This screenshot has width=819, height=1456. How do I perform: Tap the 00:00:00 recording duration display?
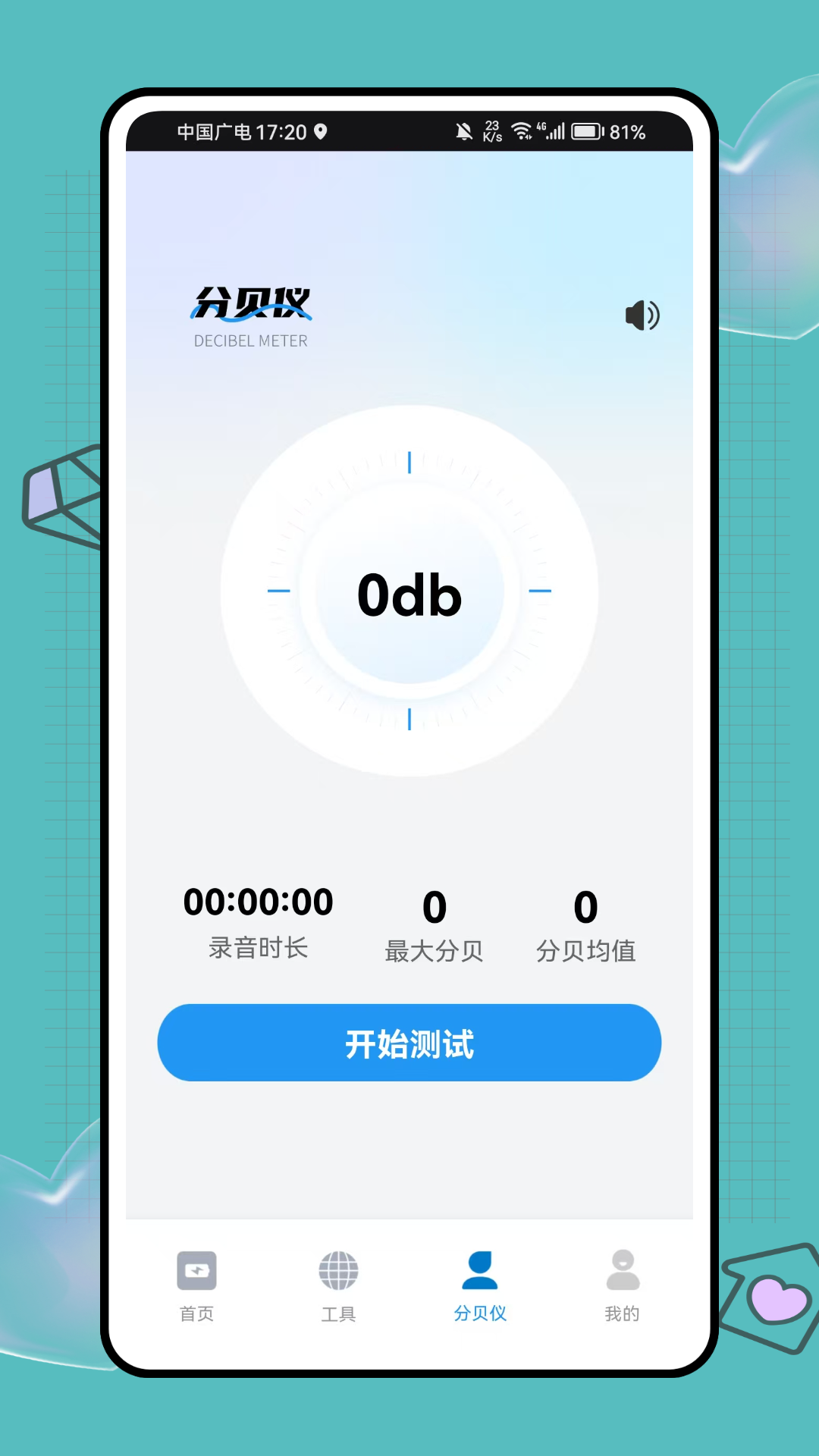tap(259, 902)
